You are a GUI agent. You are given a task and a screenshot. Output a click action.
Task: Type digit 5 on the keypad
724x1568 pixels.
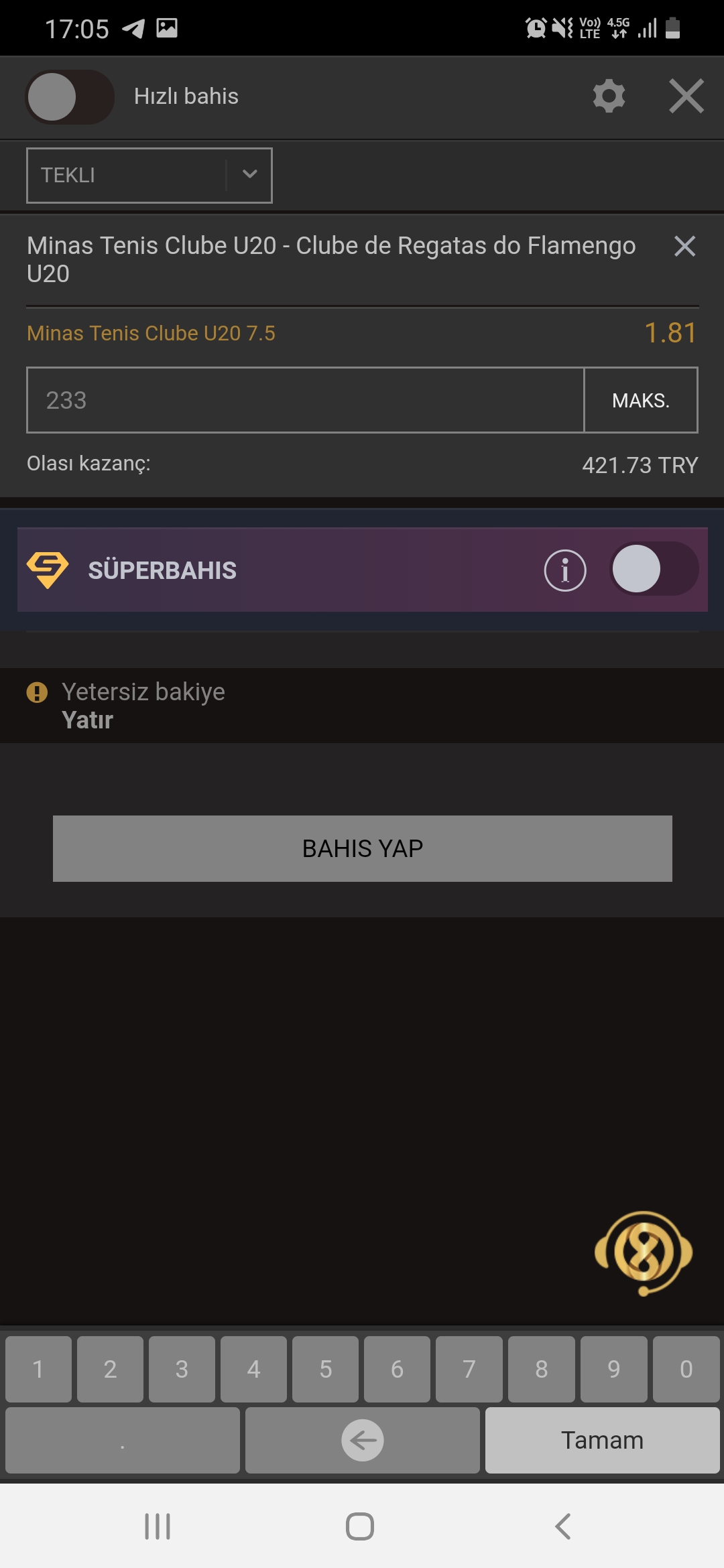(325, 1369)
